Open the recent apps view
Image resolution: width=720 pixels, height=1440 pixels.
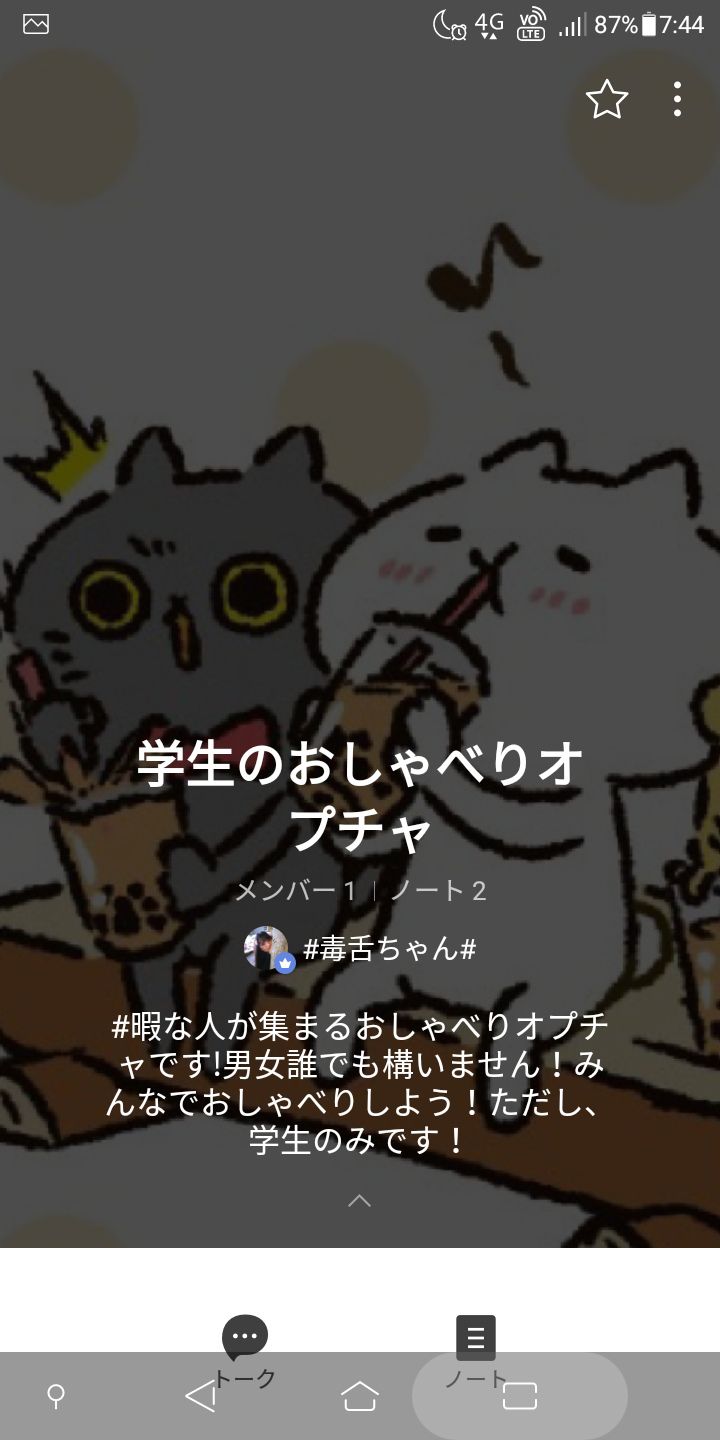(x=520, y=1396)
